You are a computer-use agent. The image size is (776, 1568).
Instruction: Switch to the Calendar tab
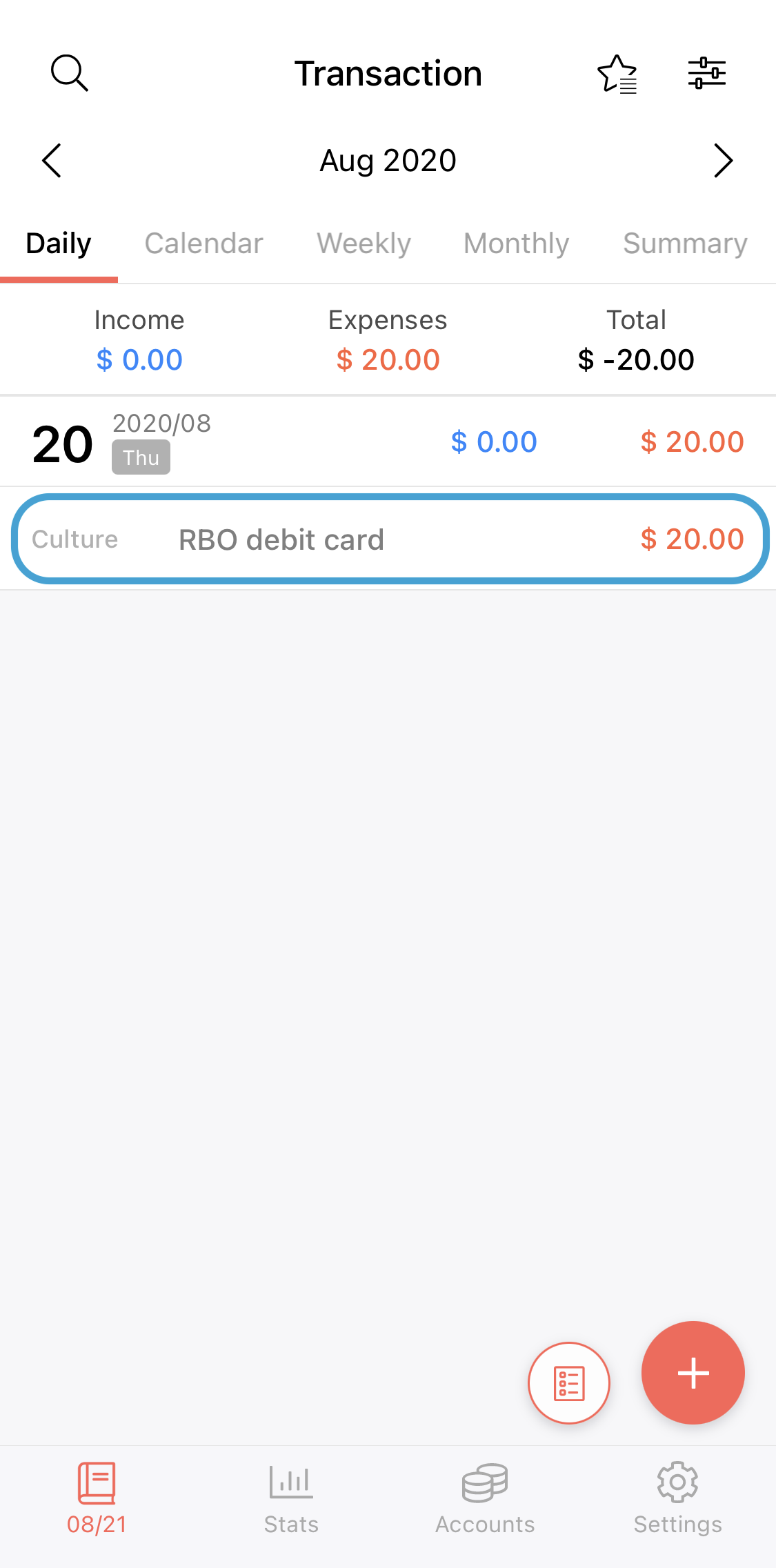tap(203, 244)
